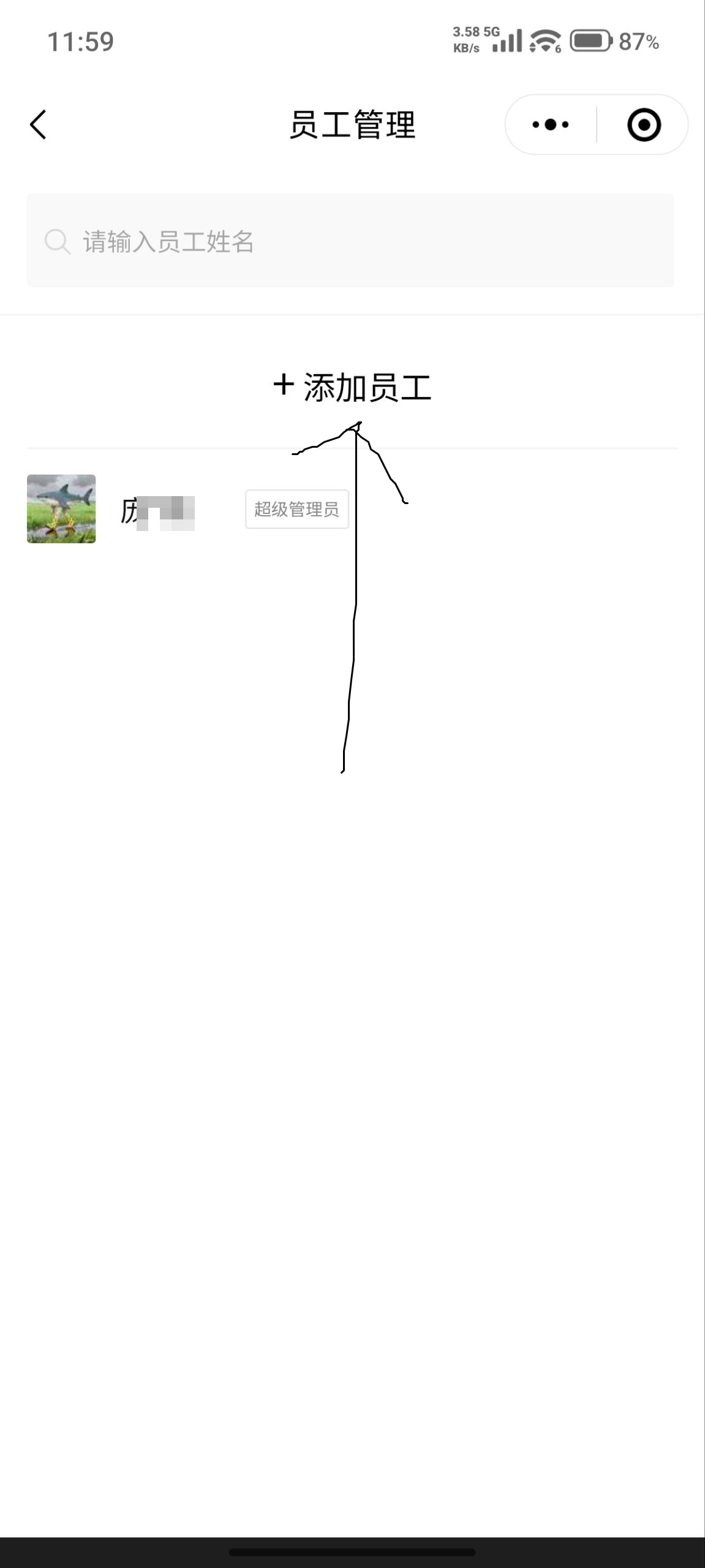
Task: Tap the plus icon to add an employee
Action: click(x=282, y=385)
